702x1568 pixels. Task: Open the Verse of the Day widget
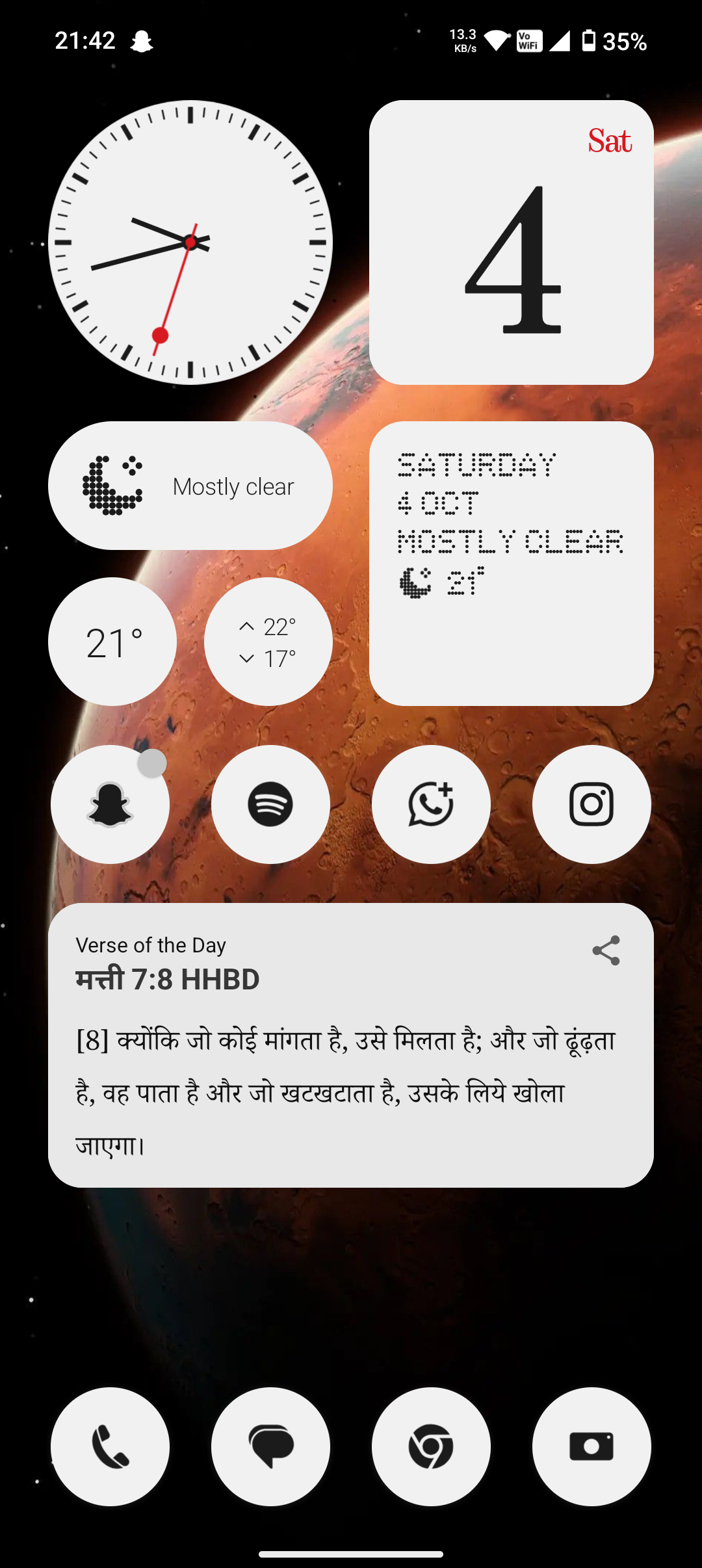tap(351, 1066)
